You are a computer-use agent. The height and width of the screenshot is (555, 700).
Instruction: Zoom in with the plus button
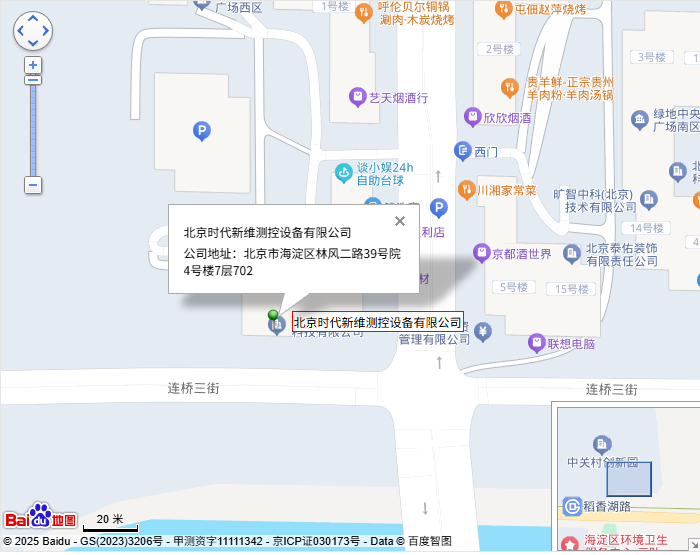pyautogui.click(x=33, y=65)
